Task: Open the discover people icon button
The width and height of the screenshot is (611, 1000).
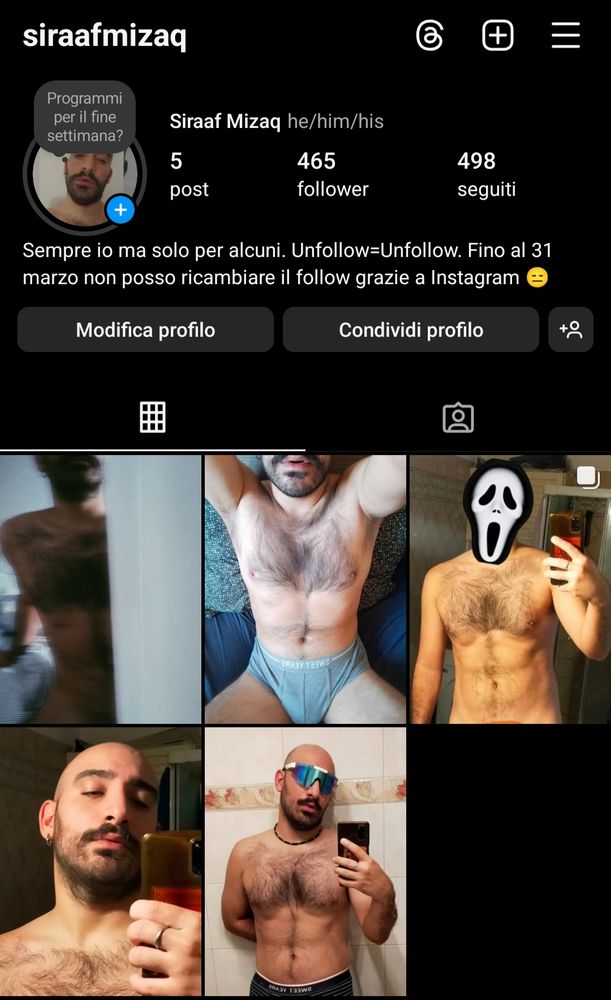Action: 571,330
